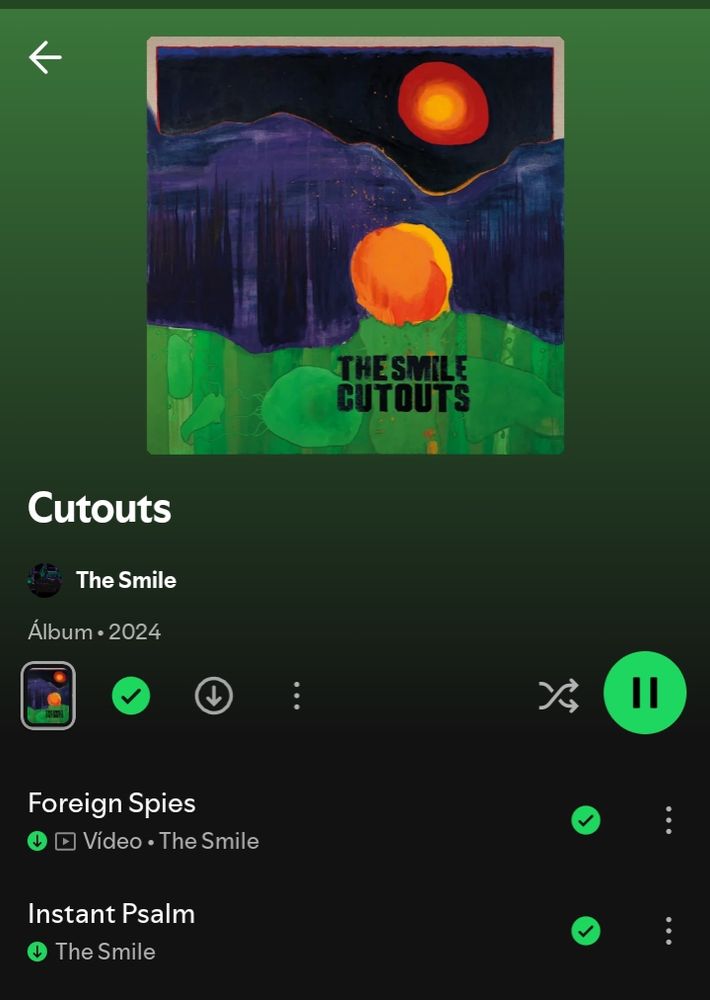
Task: Play the song Instant Psalm
Action: pos(111,913)
